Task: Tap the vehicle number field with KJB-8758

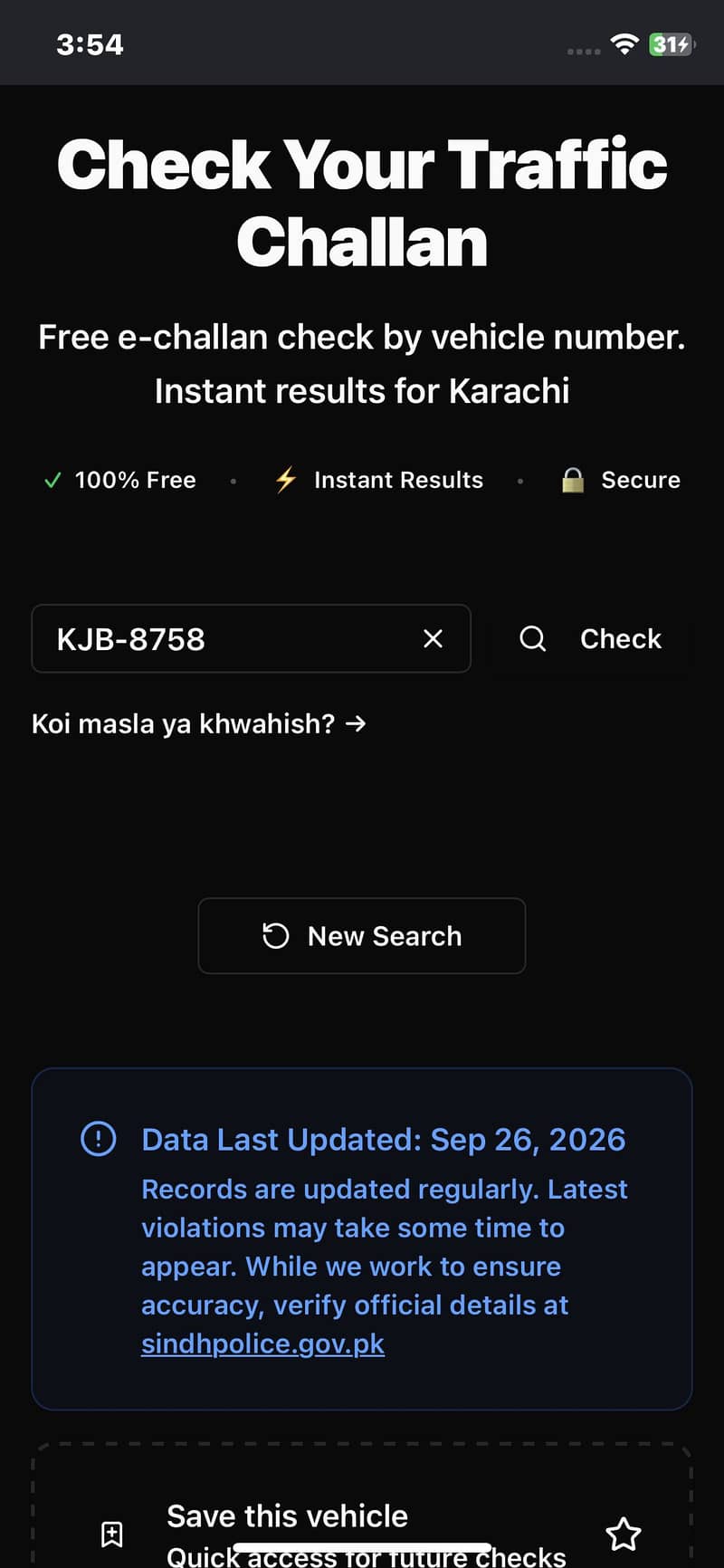Action: (251, 638)
